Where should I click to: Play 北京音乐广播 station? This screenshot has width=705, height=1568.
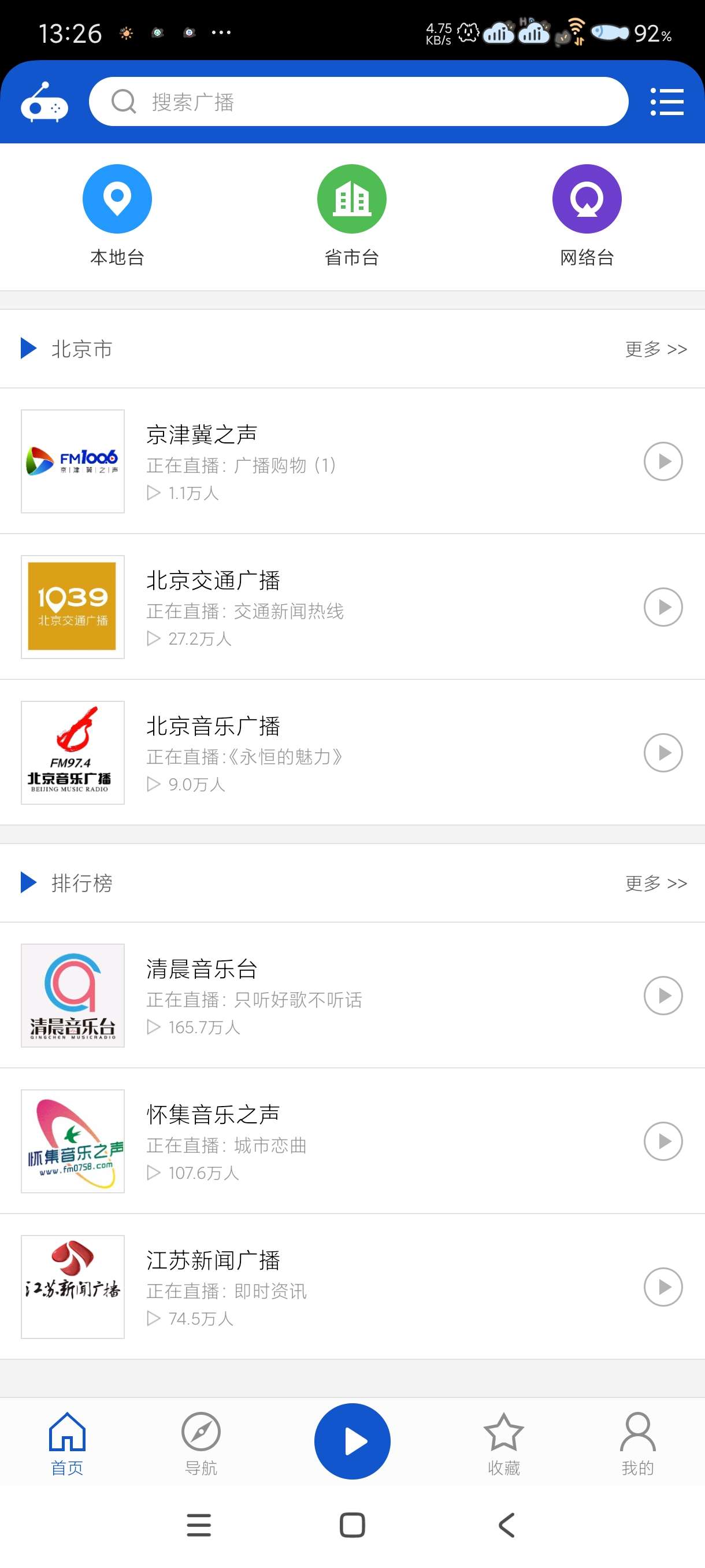point(662,753)
